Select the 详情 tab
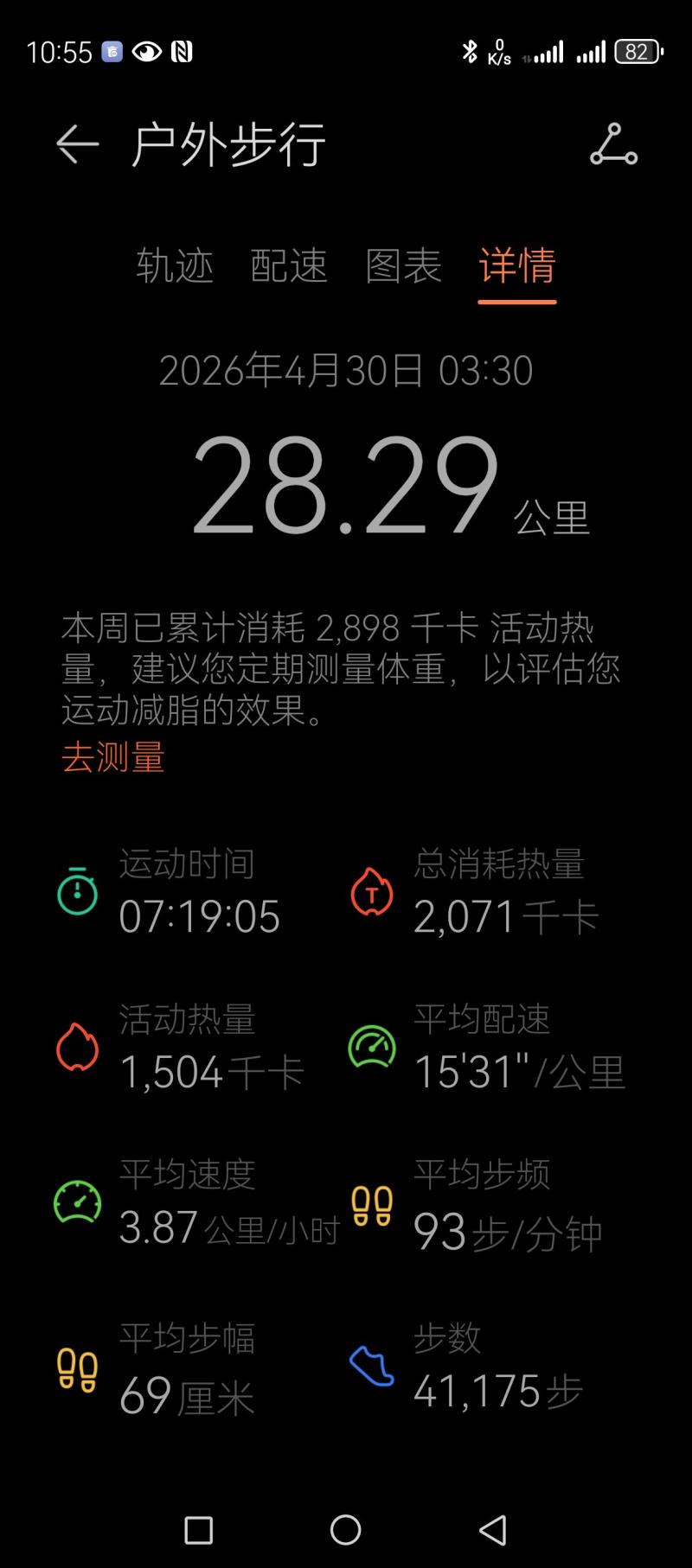Screen dimensions: 692x1568 click(517, 265)
